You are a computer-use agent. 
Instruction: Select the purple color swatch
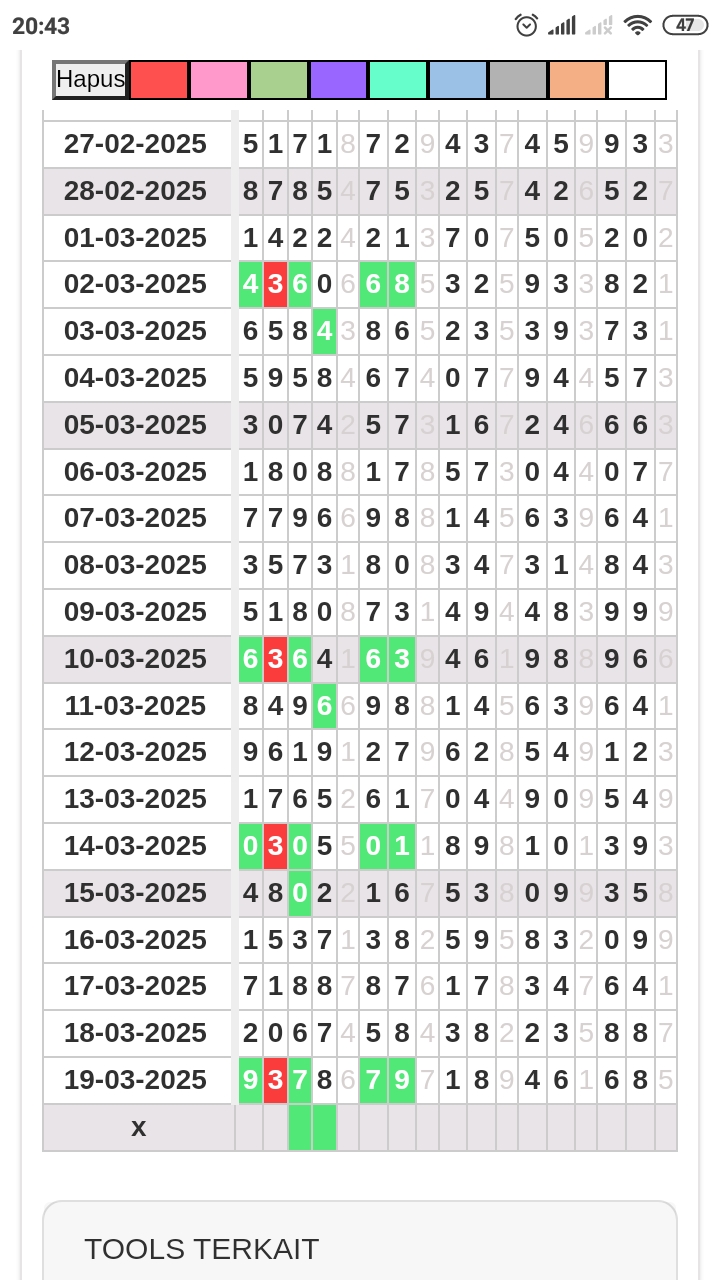pyautogui.click(x=339, y=80)
